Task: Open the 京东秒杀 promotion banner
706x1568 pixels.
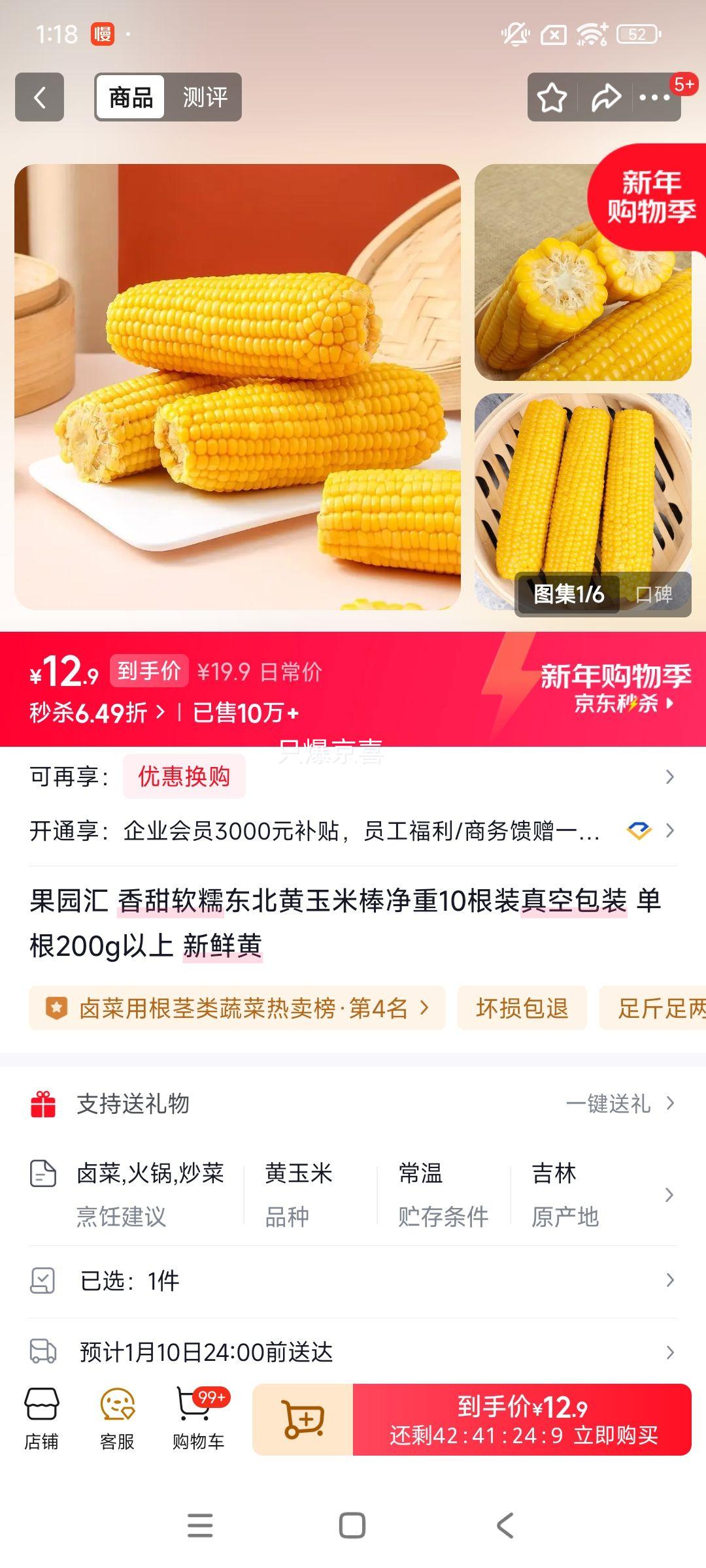Action: click(x=616, y=689)
